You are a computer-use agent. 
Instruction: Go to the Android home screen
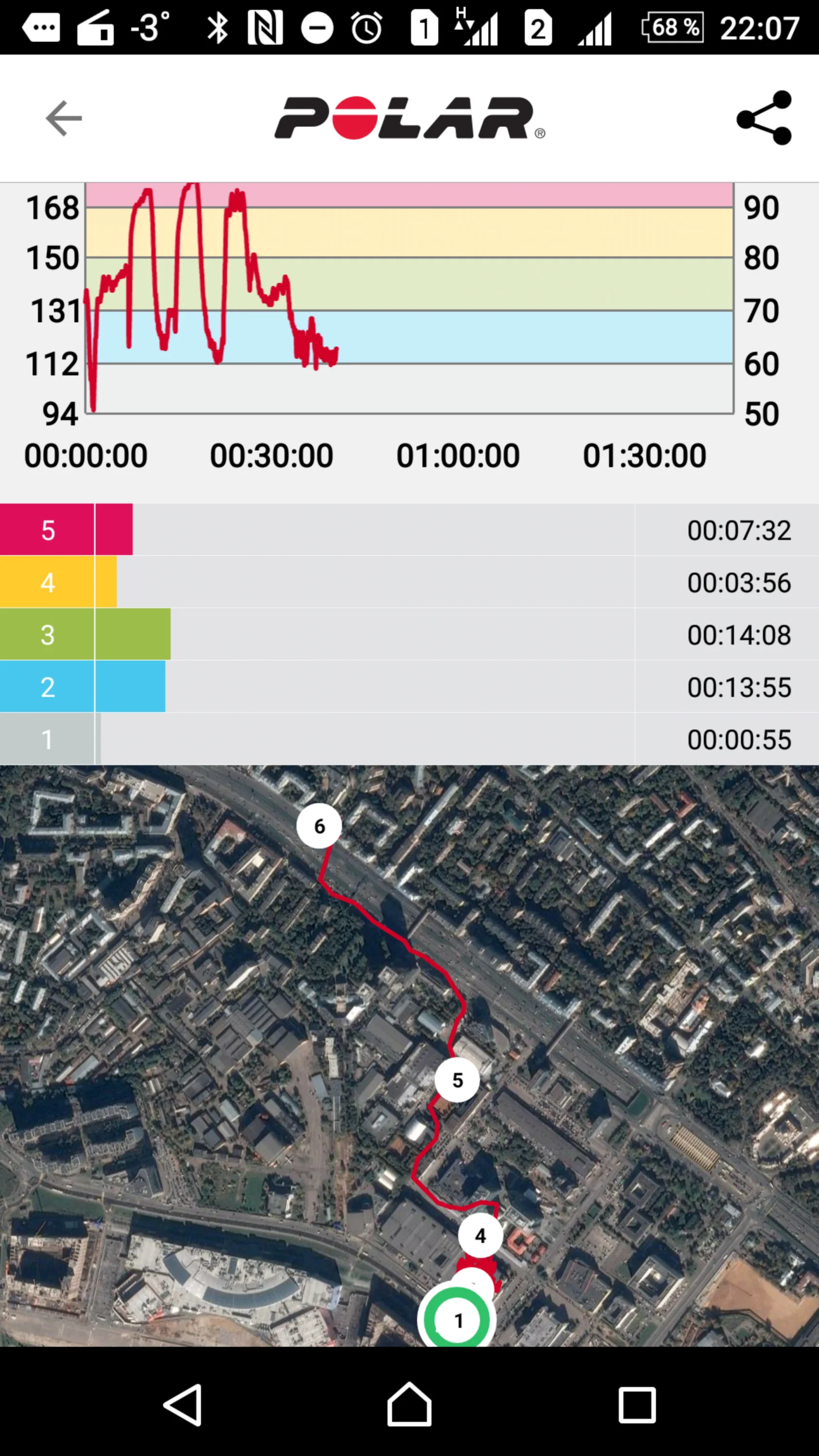pyautogui.click(x=409, y=1405)
